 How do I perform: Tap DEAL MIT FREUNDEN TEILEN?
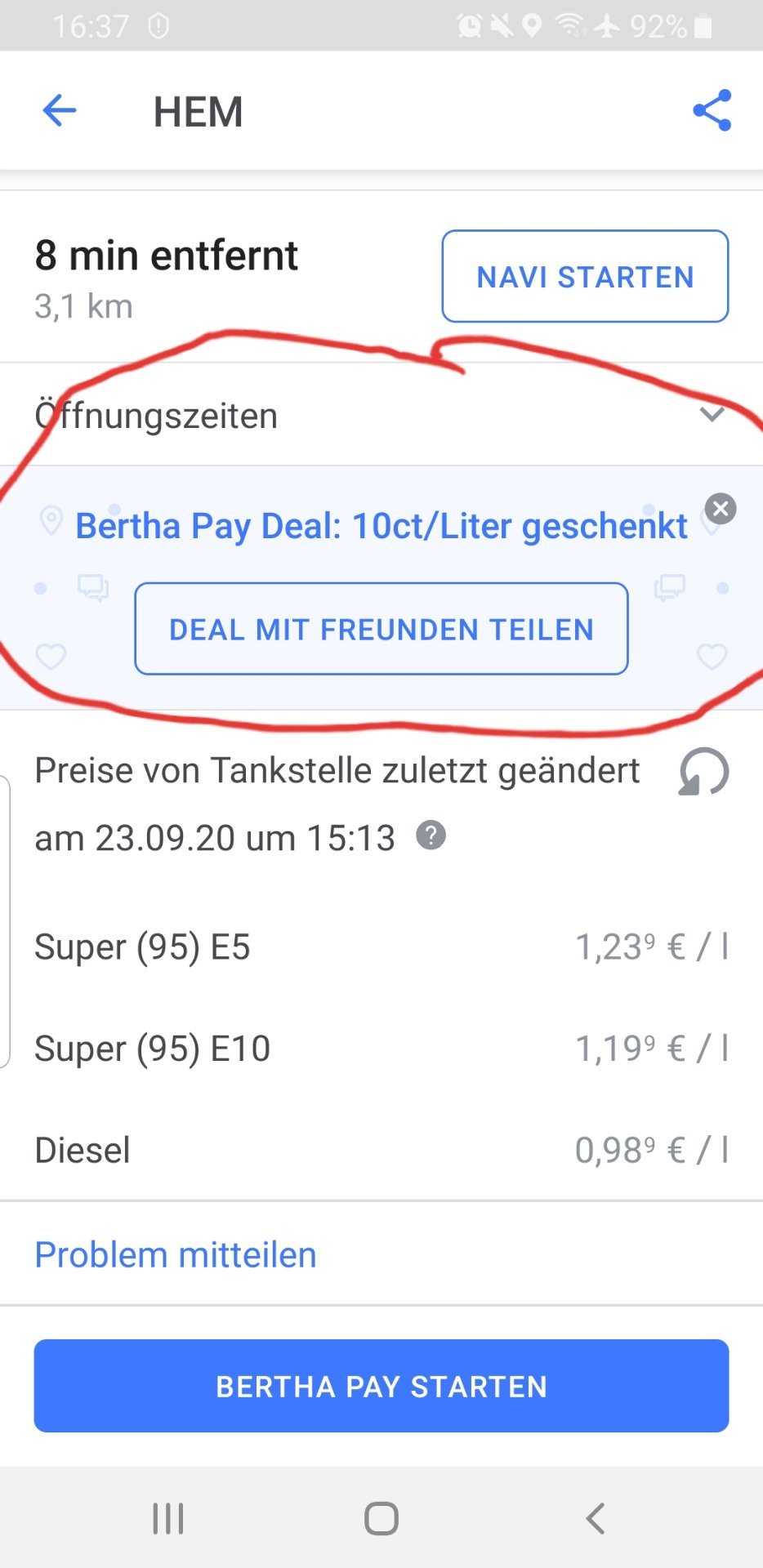click(x=381, y=629)
